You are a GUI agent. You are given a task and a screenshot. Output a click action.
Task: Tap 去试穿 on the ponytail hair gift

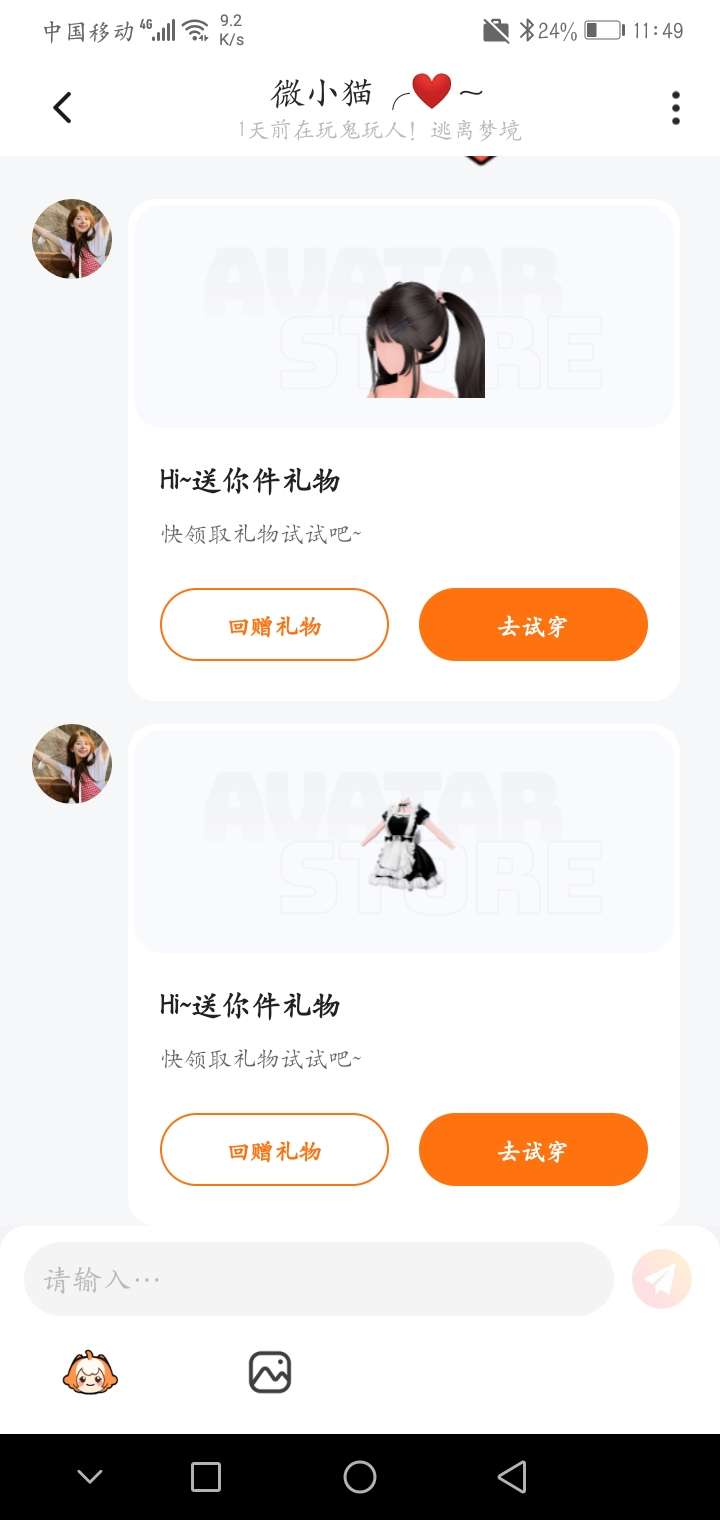coord(533,625)
